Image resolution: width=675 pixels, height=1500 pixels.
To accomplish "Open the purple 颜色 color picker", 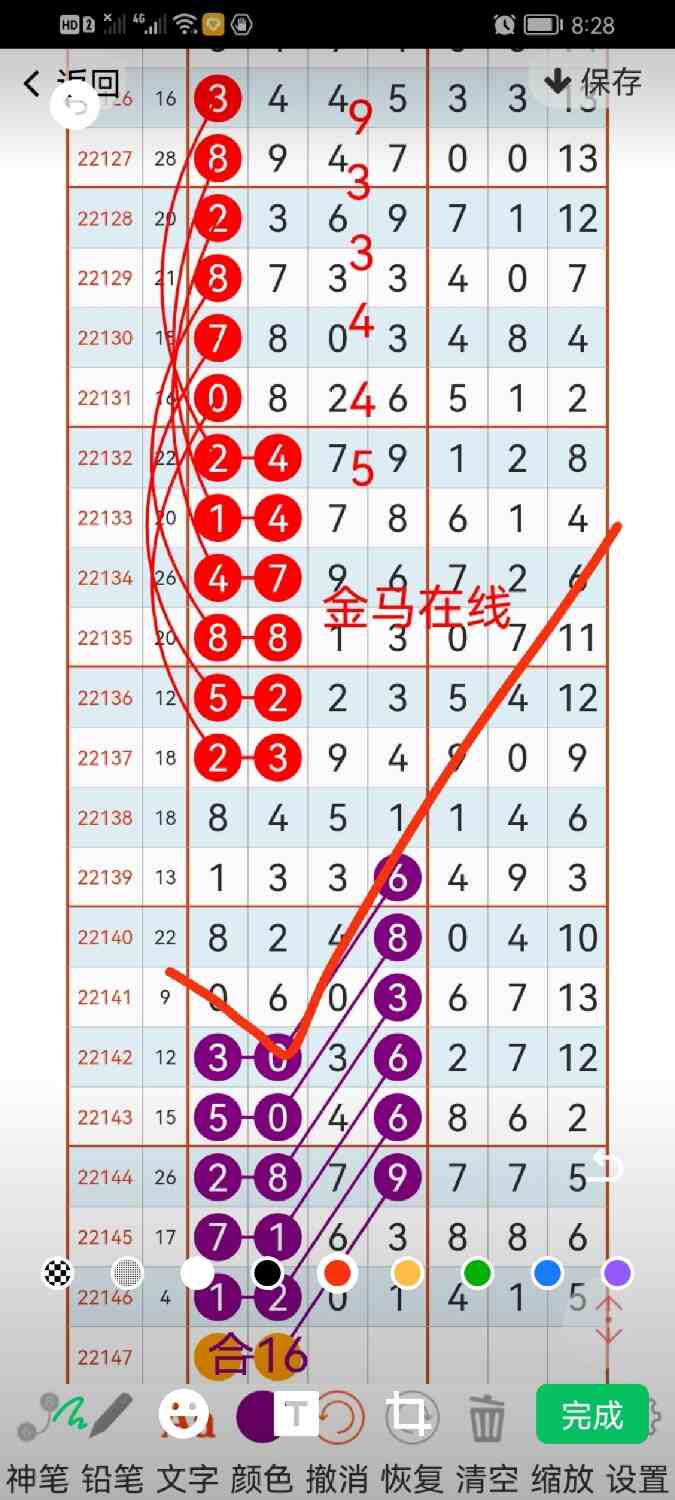I will point(259,1416).
